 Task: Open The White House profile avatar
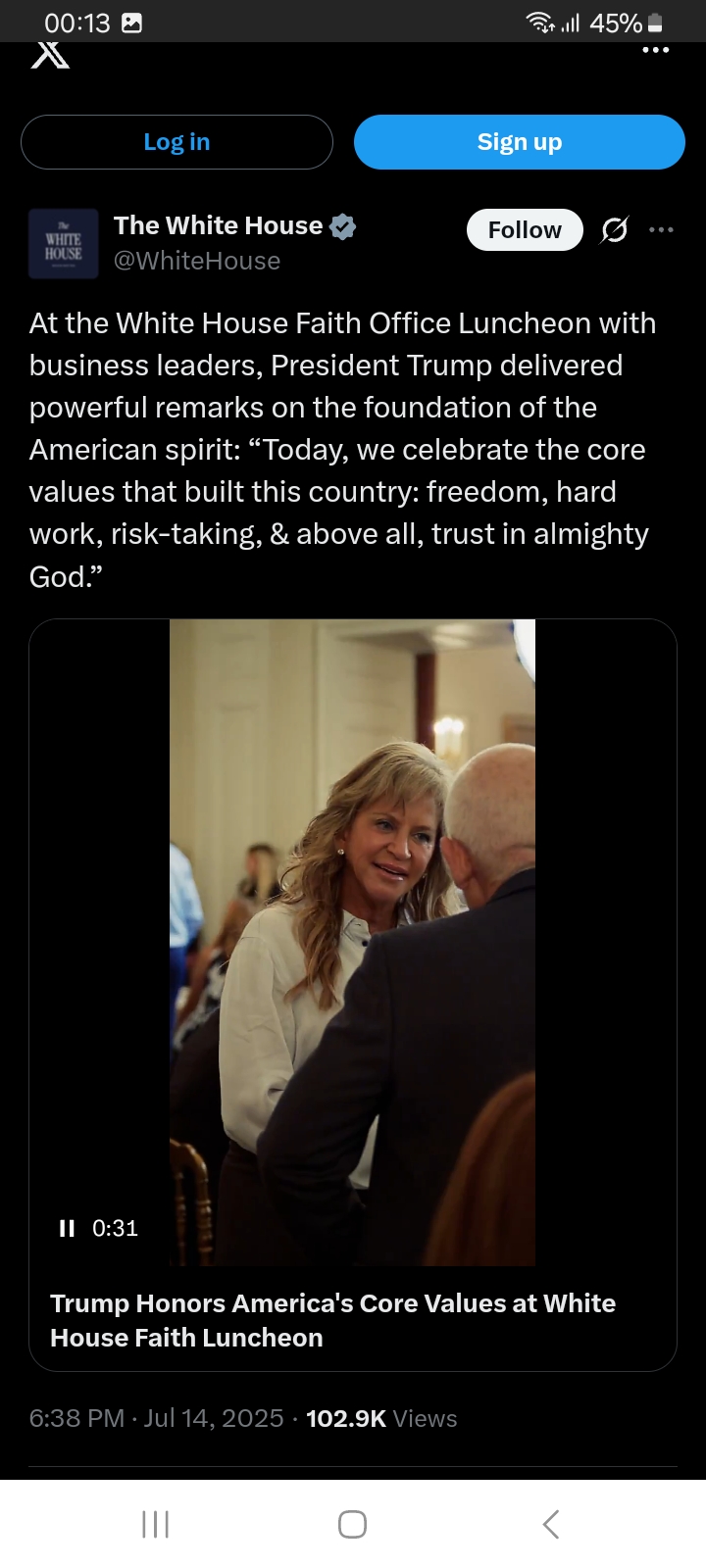[63, 244]
